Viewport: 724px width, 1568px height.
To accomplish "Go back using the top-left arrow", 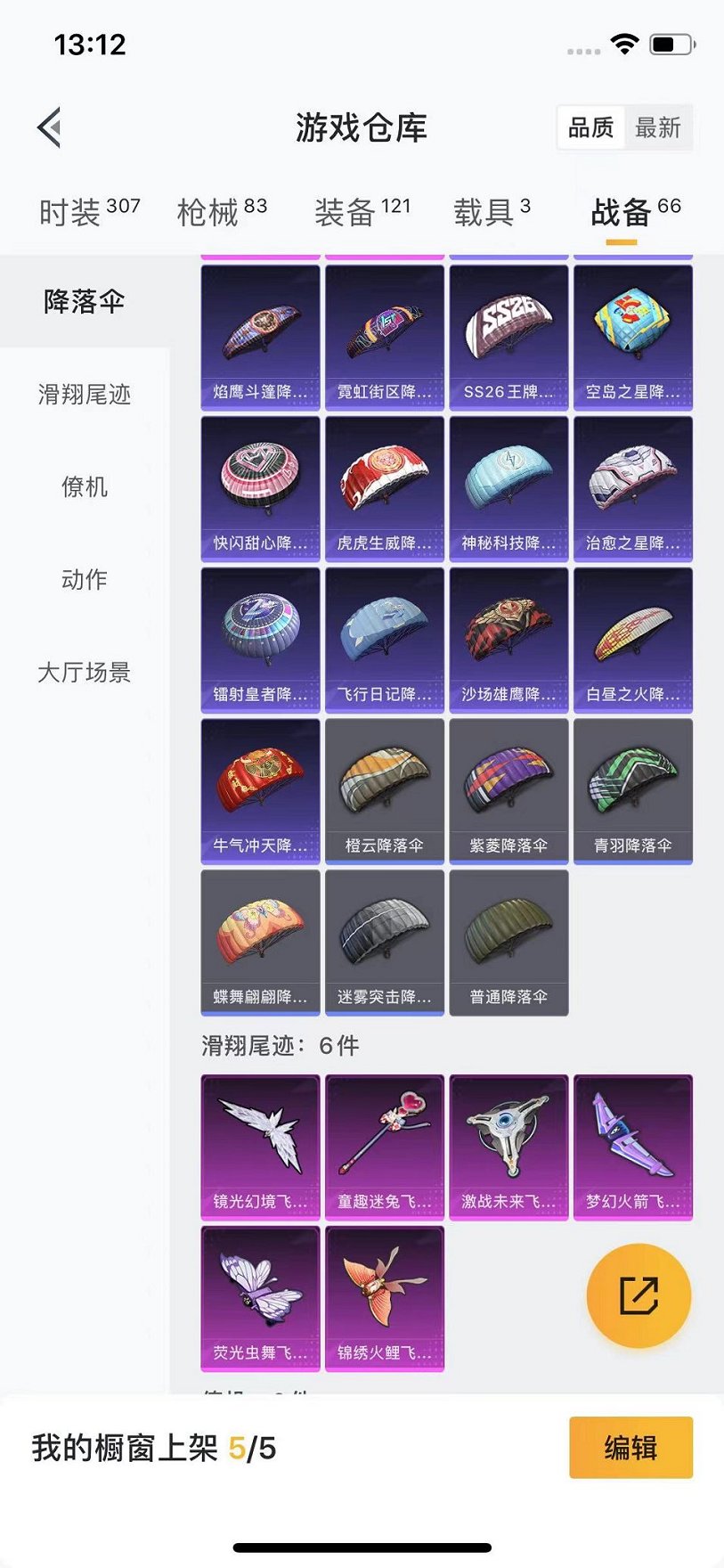I will tap(50, 127).
